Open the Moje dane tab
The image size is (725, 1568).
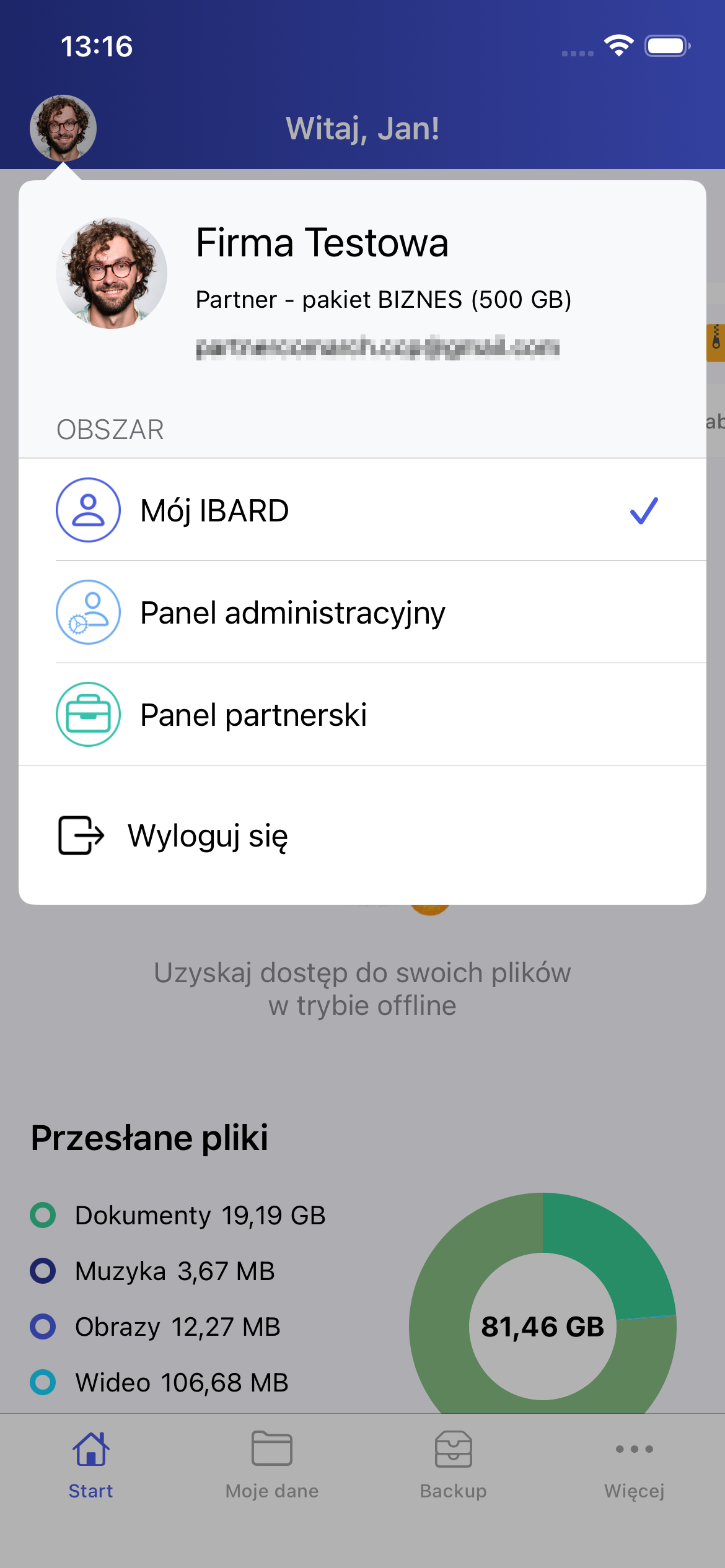(272, 1464)
